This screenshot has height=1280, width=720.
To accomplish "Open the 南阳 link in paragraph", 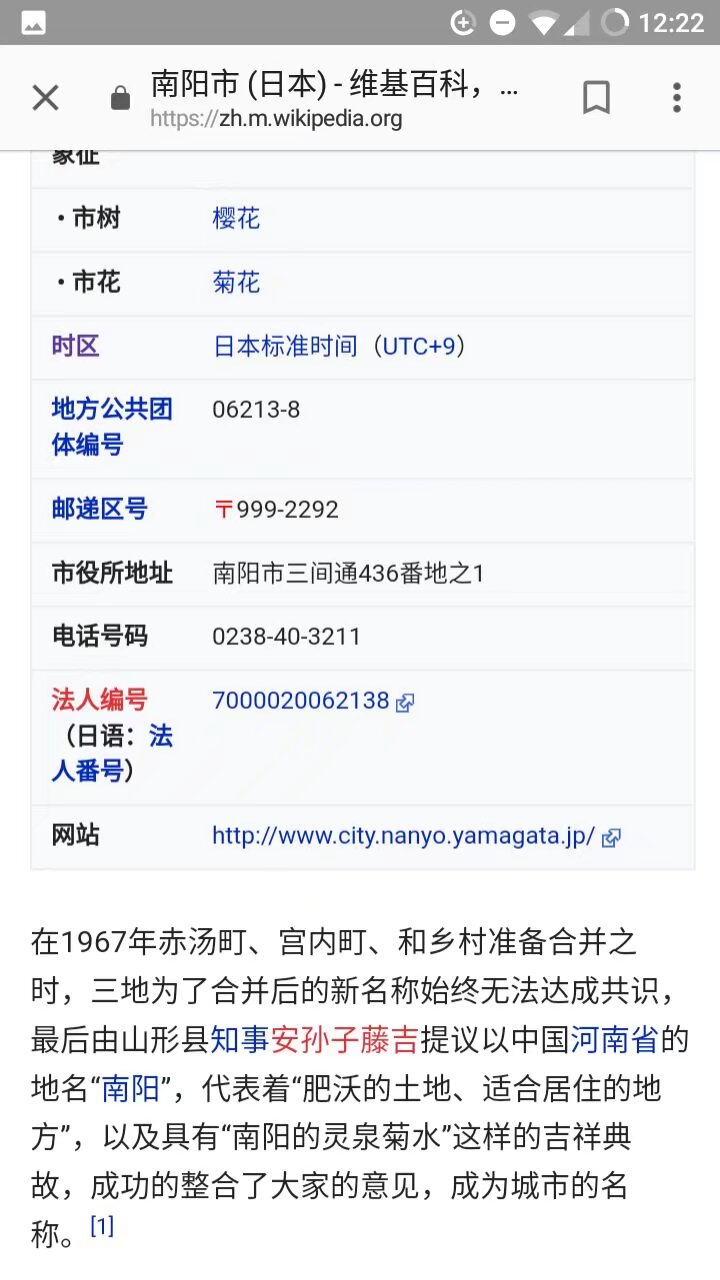I will tap(131, 1088).
